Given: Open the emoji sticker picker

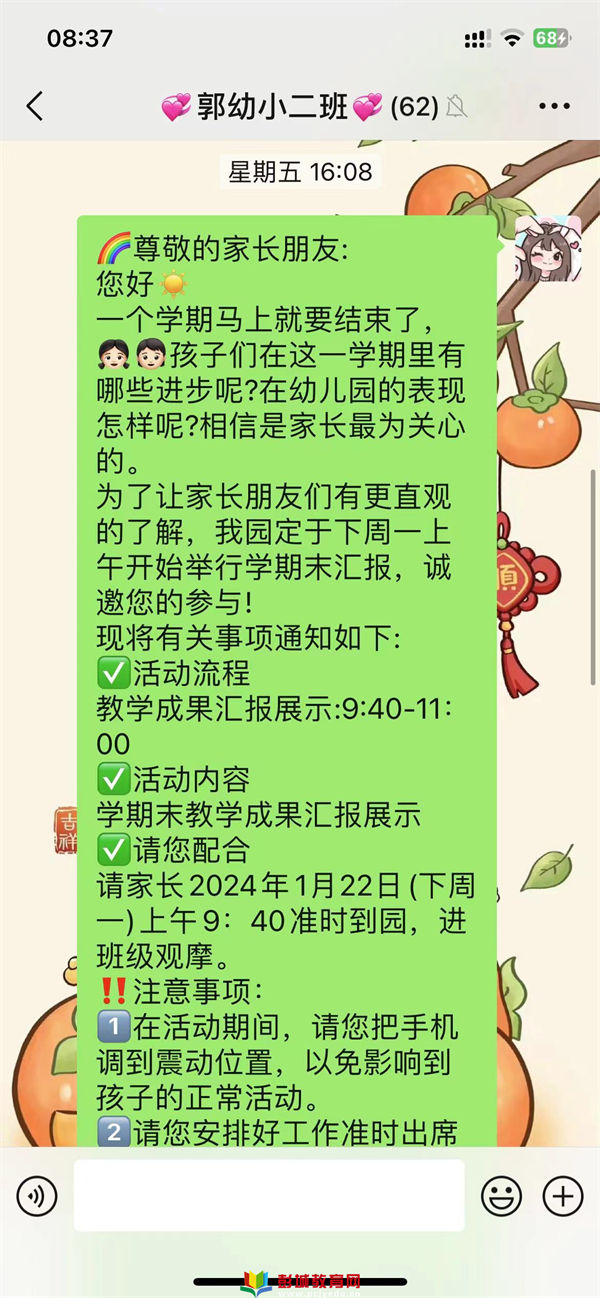Looking at the screenshot, I should (x=502, y=1195).
